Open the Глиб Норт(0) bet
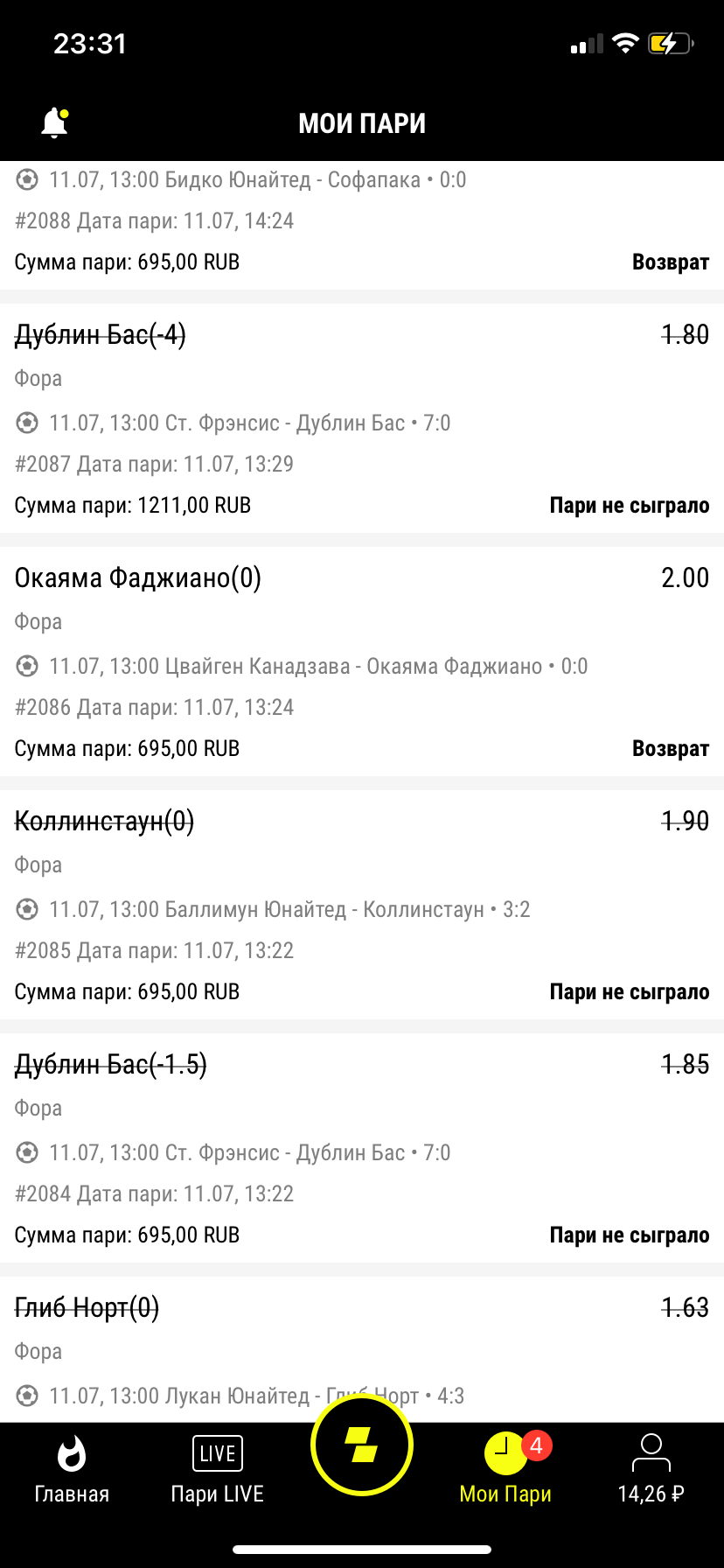The width and height of the screenshot is (724, 1568). click(362, 1349)
